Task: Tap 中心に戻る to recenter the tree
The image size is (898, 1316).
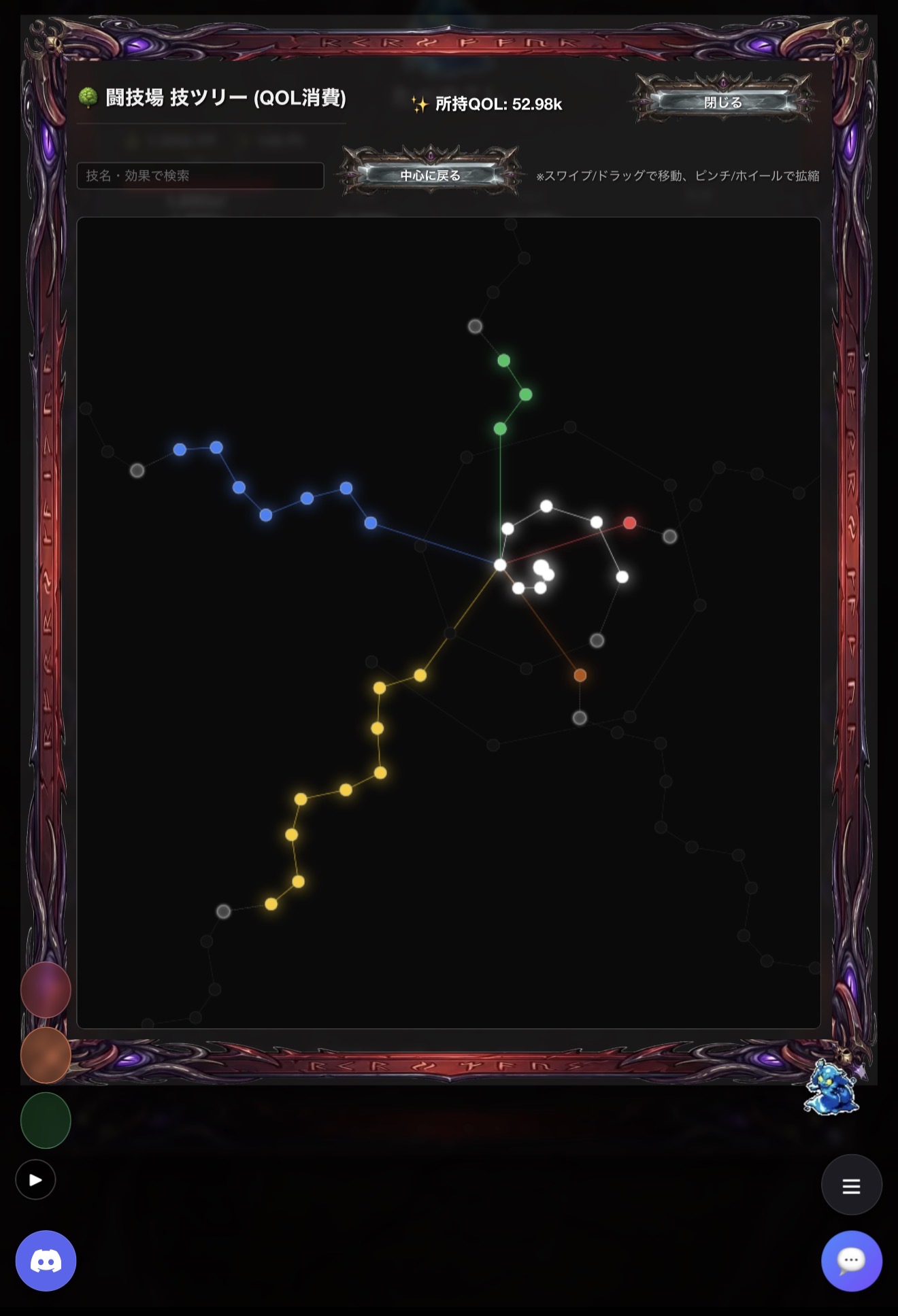Action: tap(430, 175)
